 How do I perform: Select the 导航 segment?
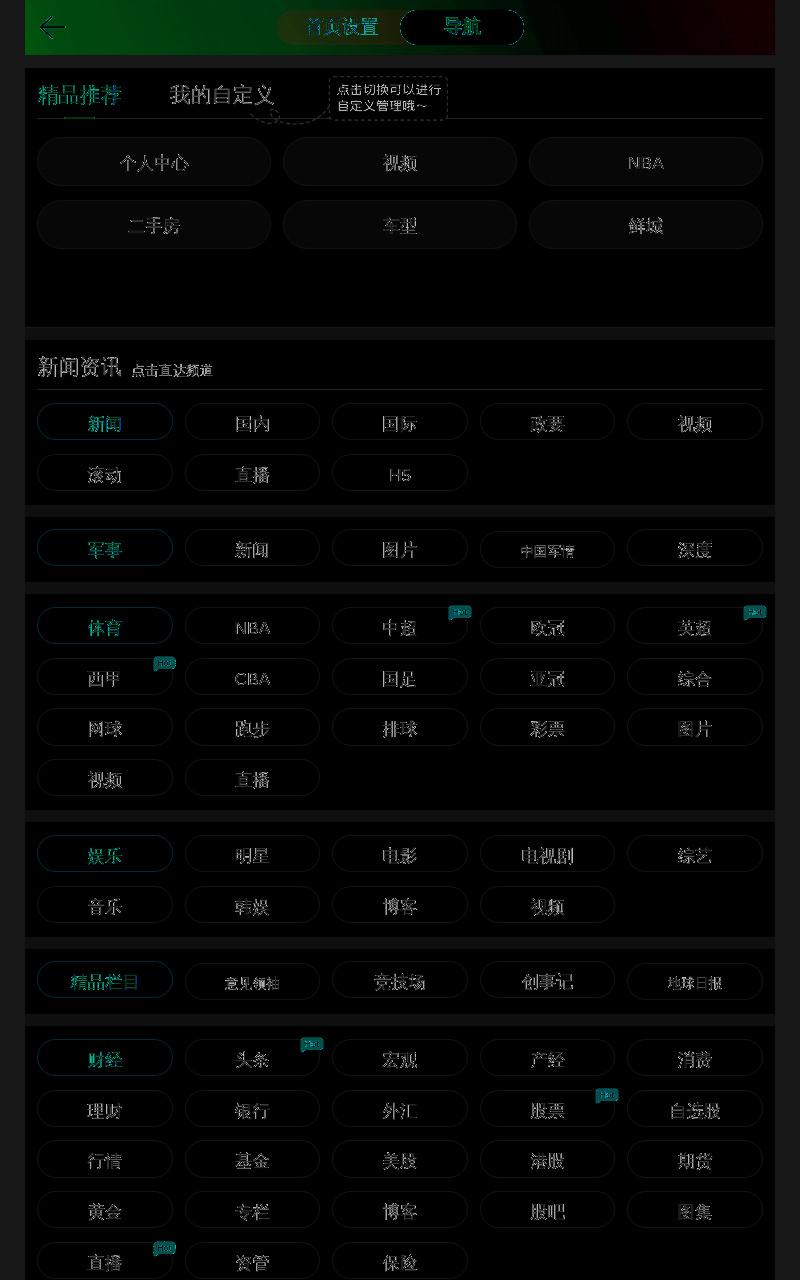(x=462, y=27)
